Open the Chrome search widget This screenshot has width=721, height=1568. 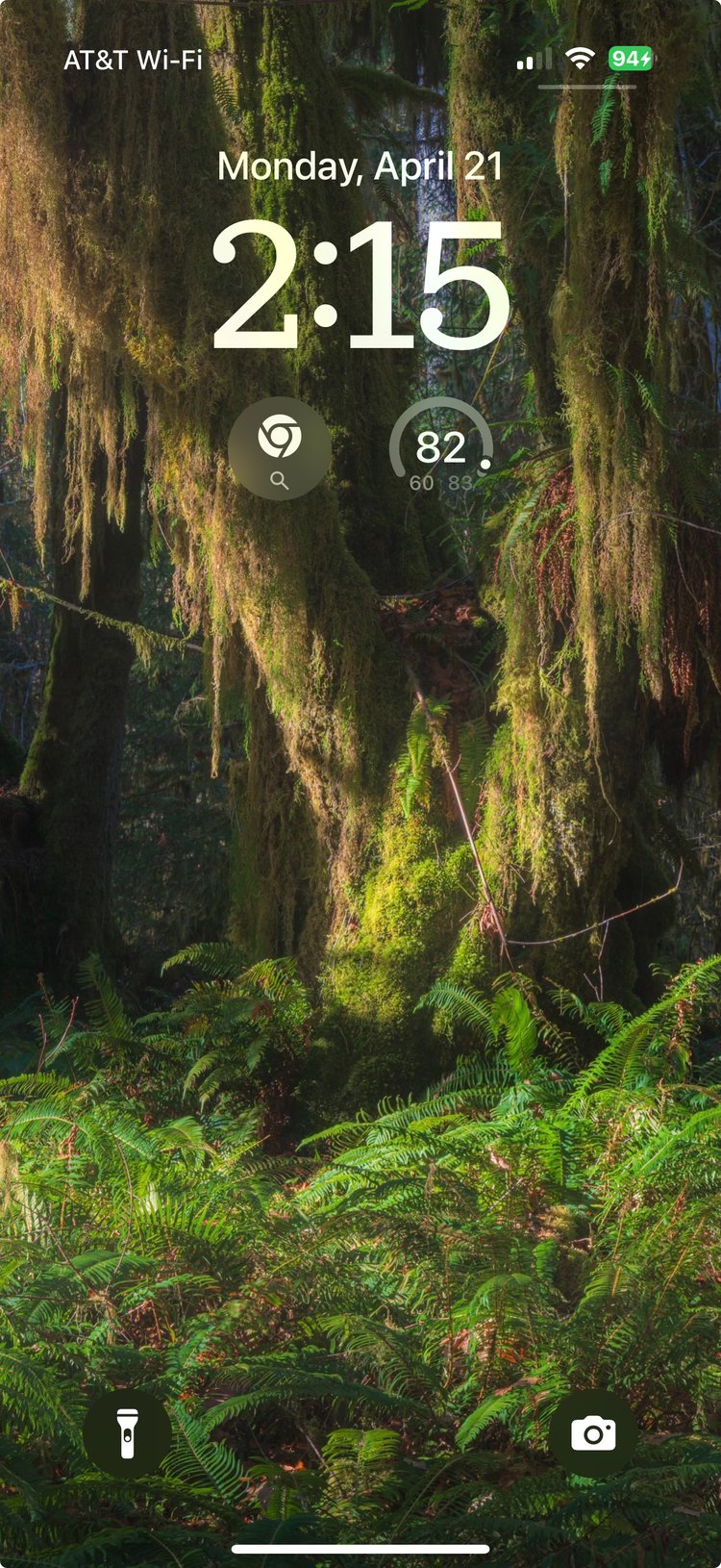280,448
